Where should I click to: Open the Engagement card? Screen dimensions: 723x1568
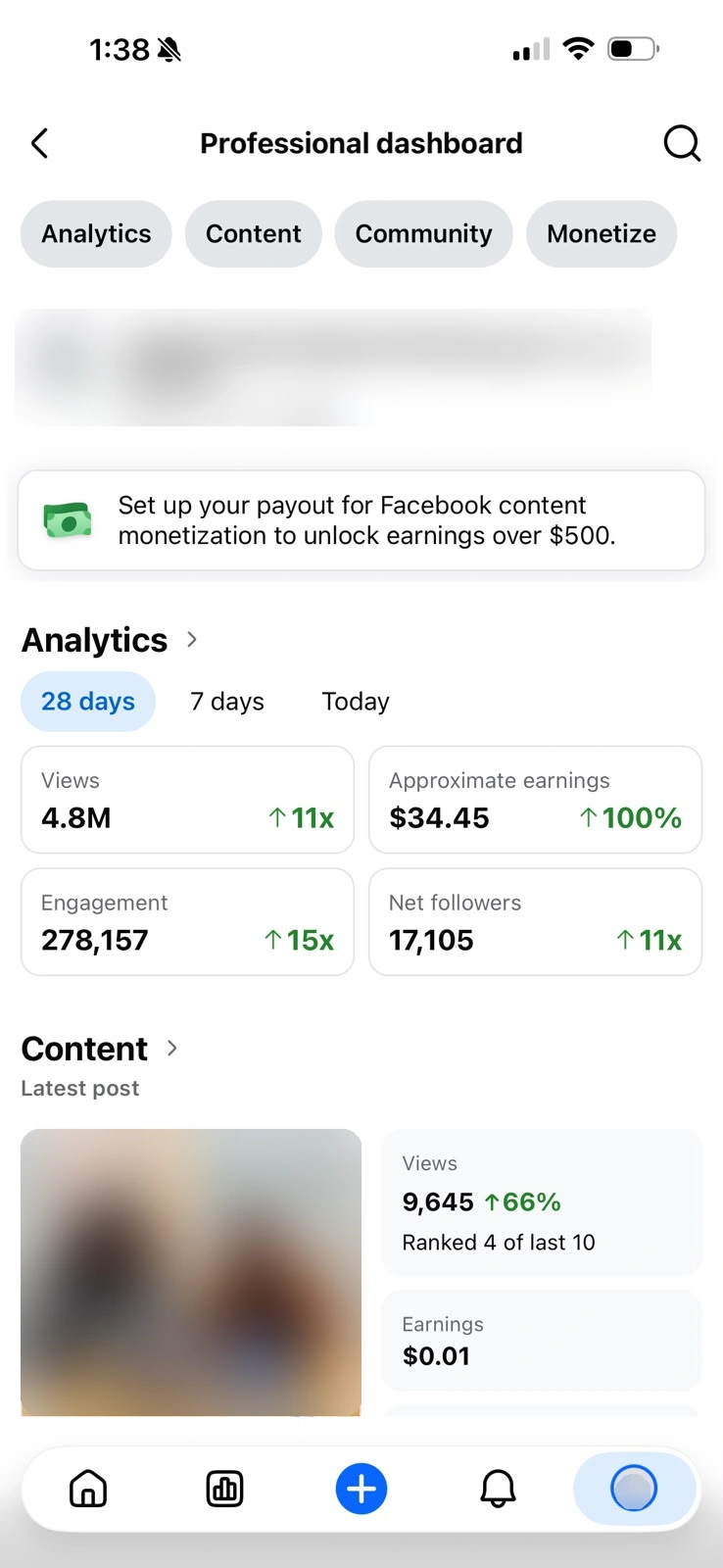click(x=187, y=922)
